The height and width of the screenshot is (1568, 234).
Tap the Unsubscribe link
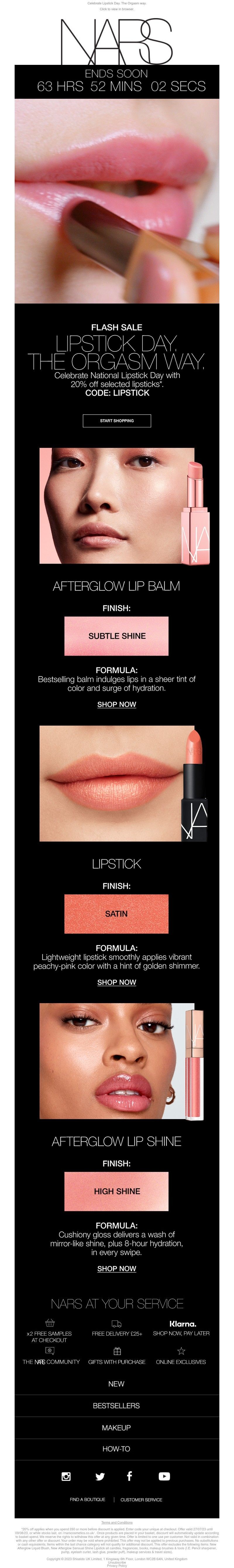(116, 1562)
